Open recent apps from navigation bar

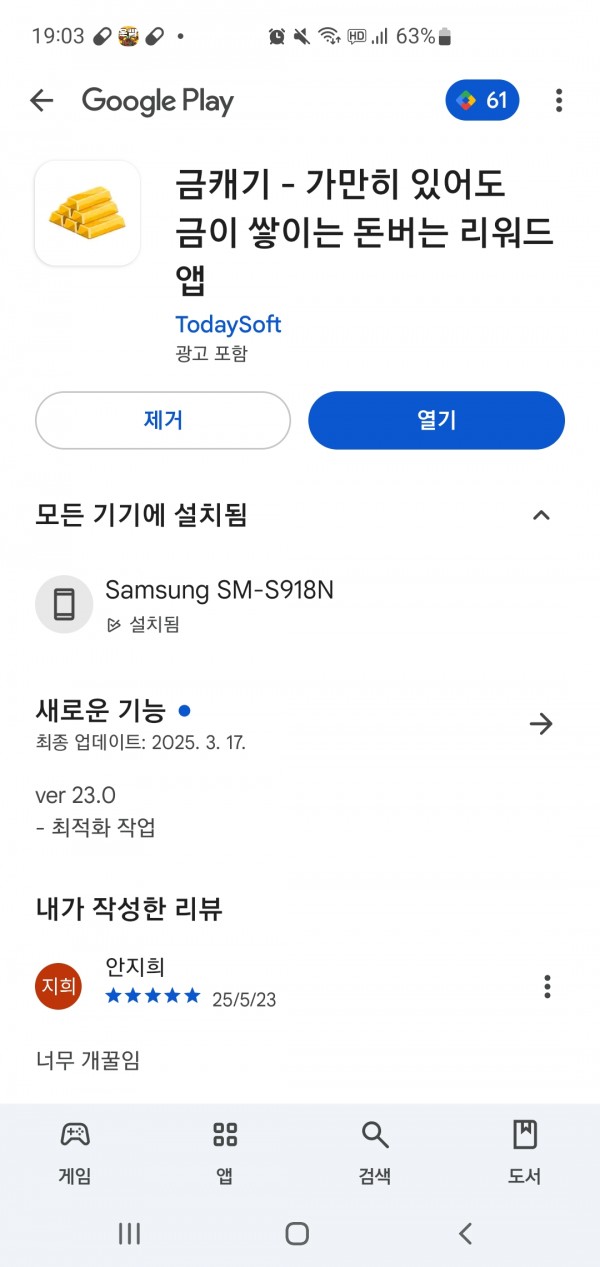(x=129, y=1233)
